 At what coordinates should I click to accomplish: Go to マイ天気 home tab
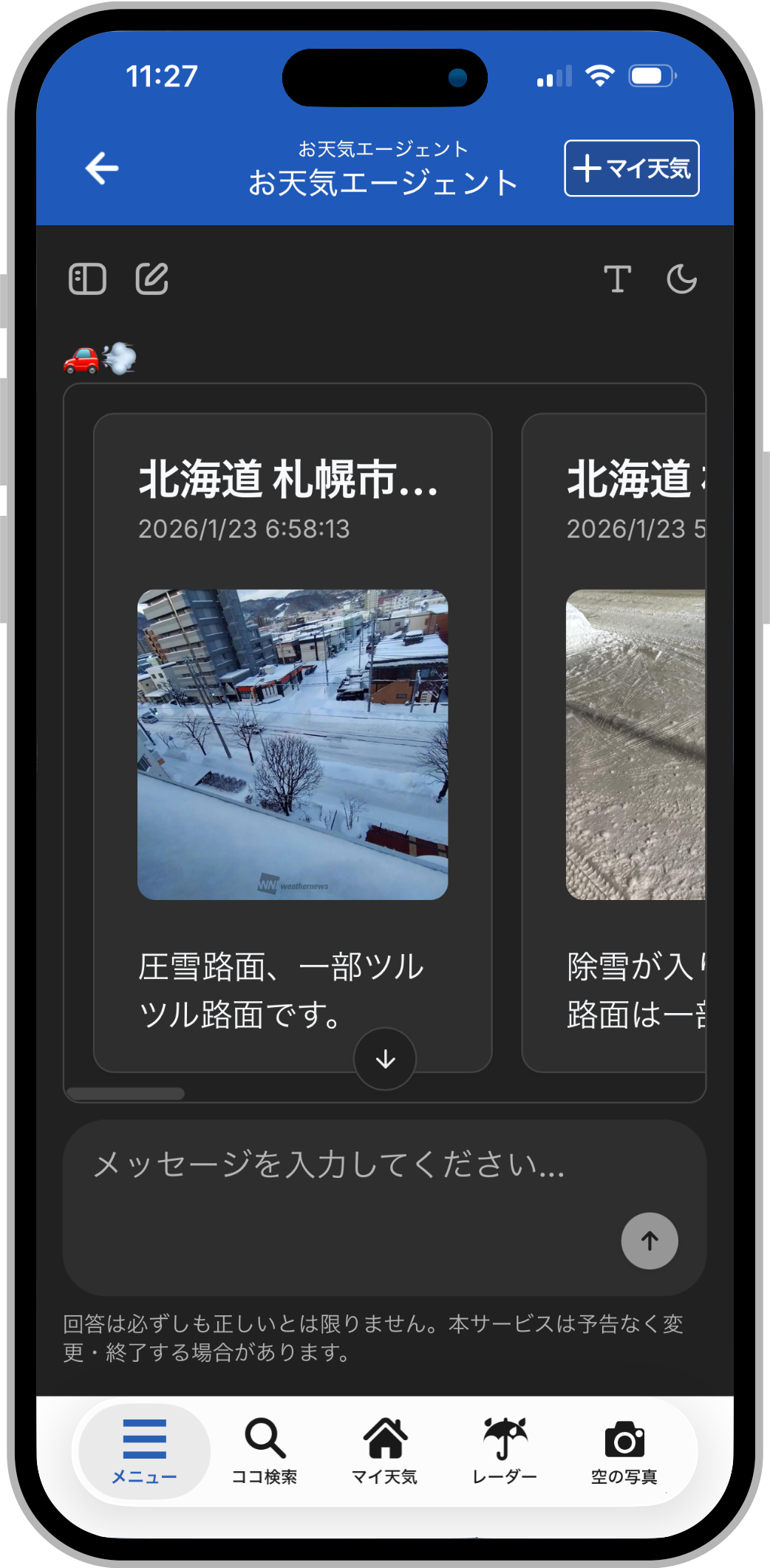tap(384, 1451)
